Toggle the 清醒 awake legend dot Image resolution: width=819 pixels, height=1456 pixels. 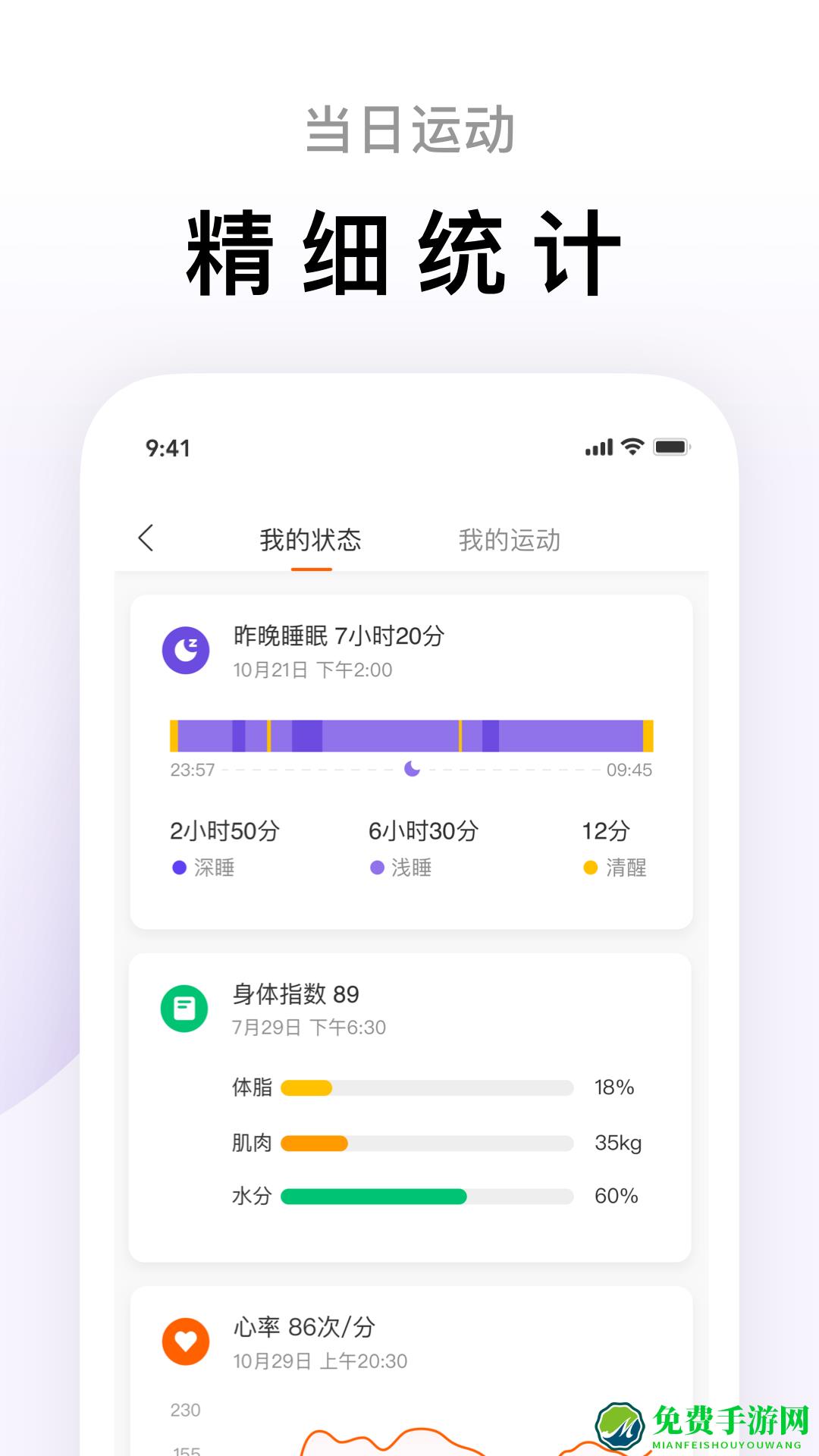590,868
